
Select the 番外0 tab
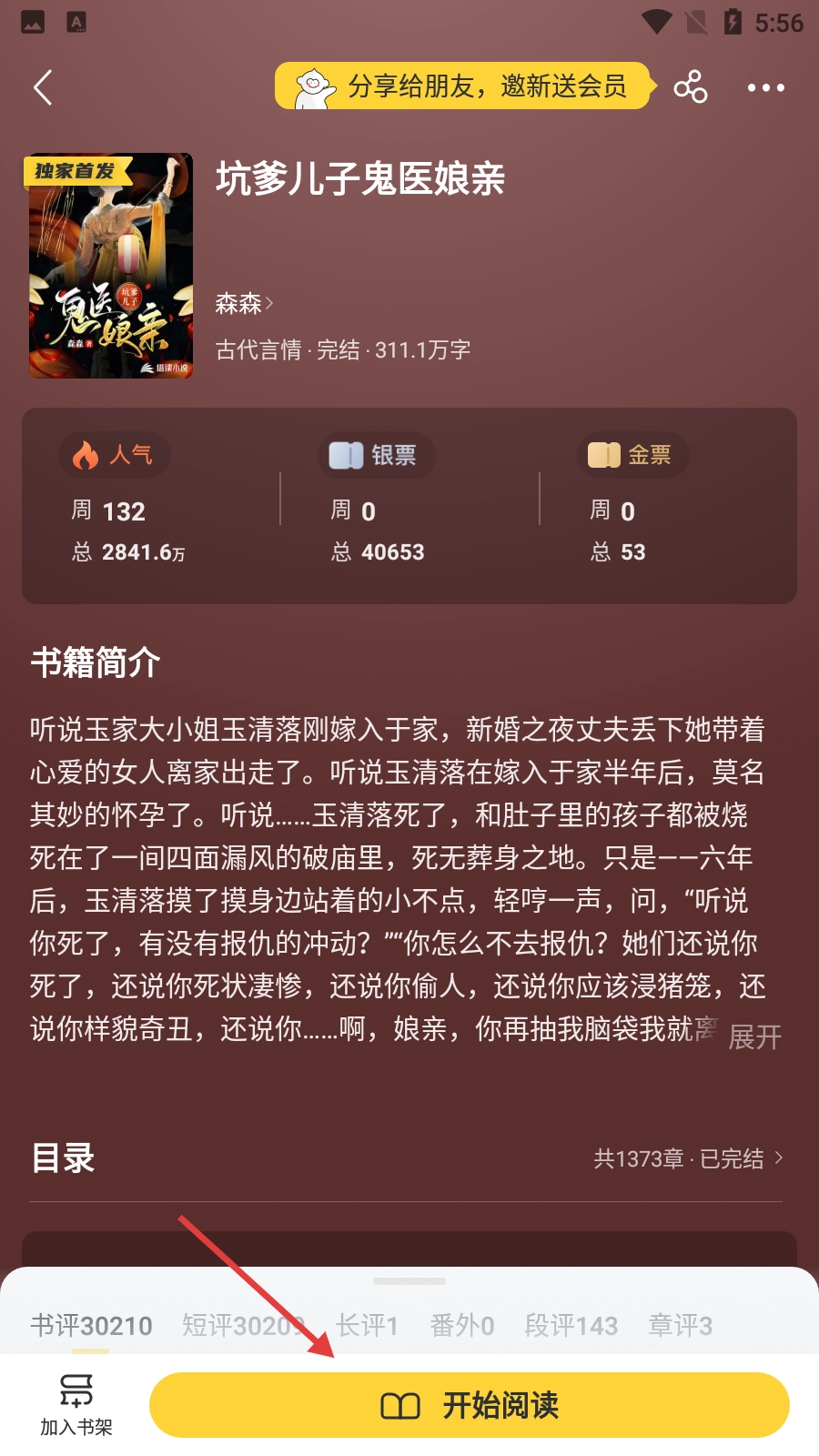pos(462,1326)
